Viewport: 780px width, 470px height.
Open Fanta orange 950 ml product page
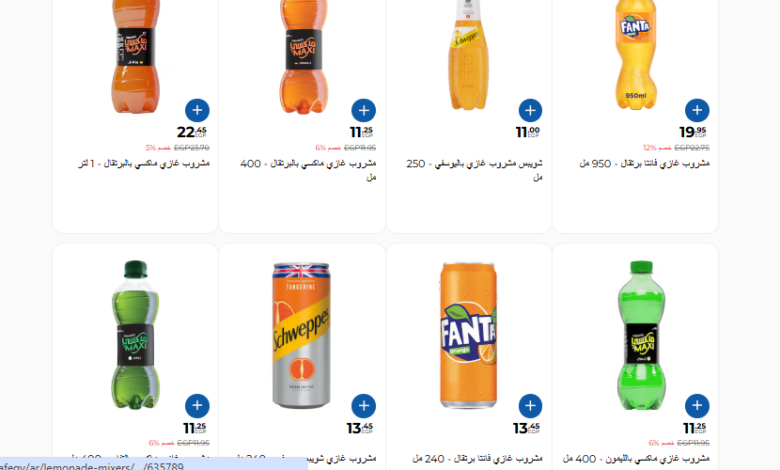point(644,163)
